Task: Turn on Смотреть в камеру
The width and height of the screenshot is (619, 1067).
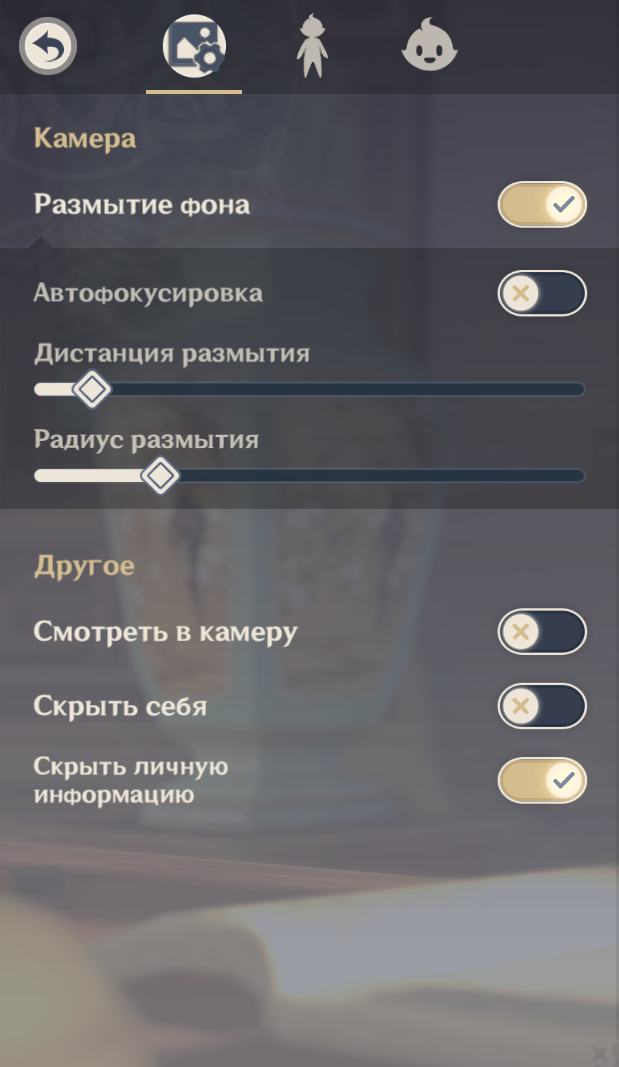Action: [x=542, y=631]
